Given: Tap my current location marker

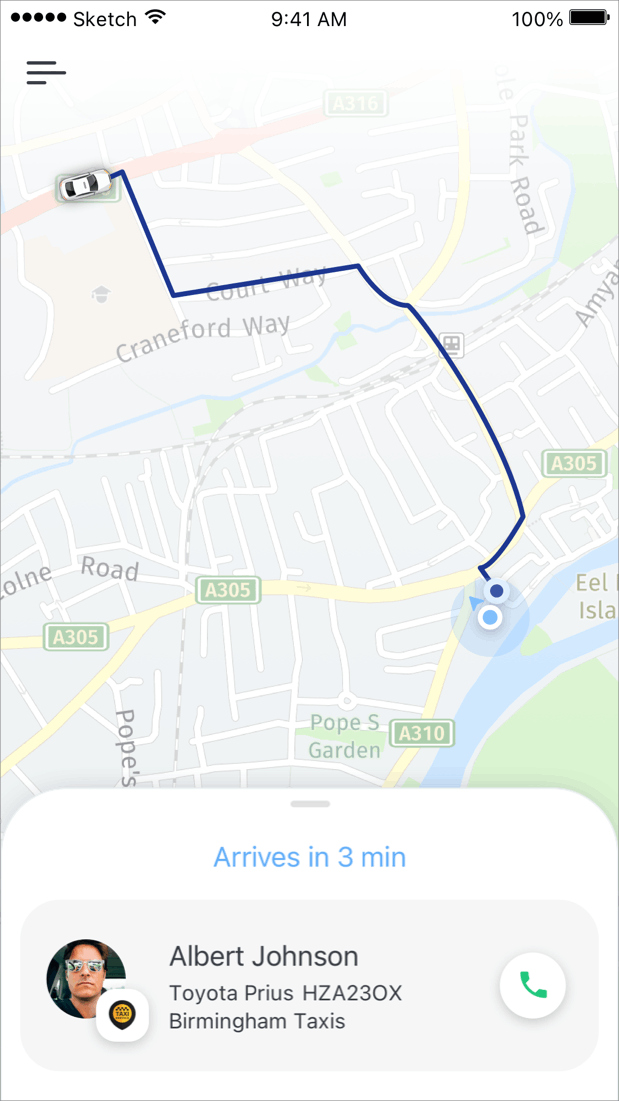Looking at the screenshot, I should pos(490,618).
